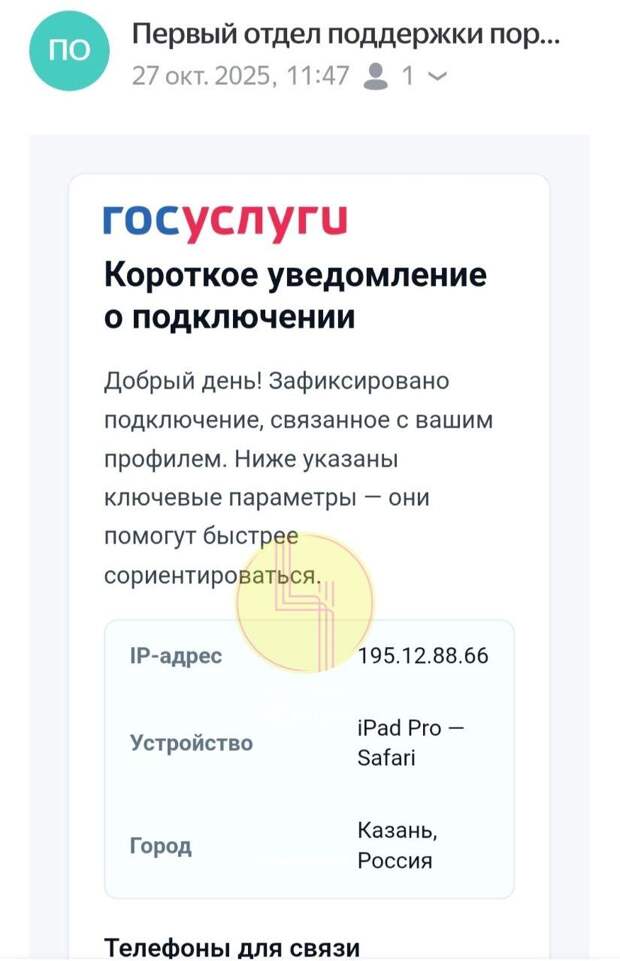Expand the recipients list chevron
Image resolution: width=620 pixels, height=961 pixels.
[437, 77]
